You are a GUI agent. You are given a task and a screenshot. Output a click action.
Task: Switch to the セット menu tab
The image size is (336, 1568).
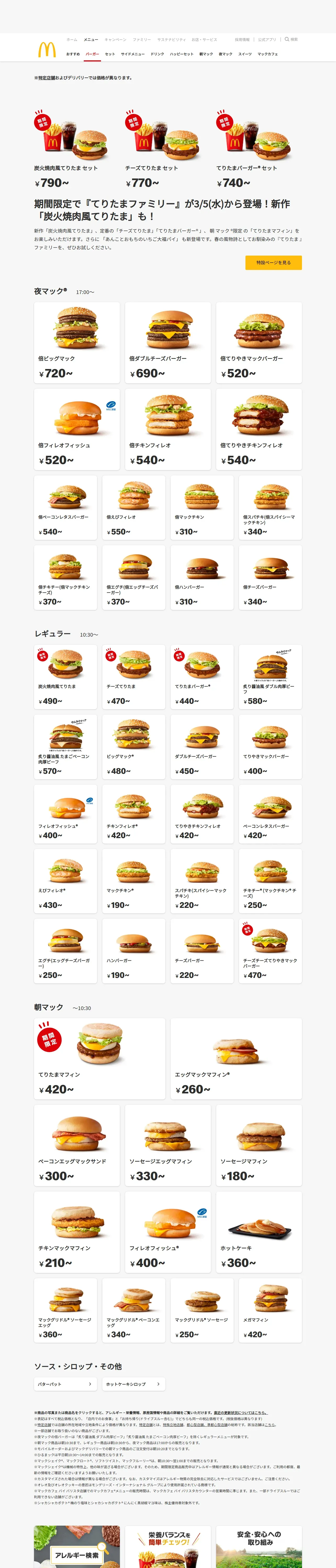pos(110,54)
